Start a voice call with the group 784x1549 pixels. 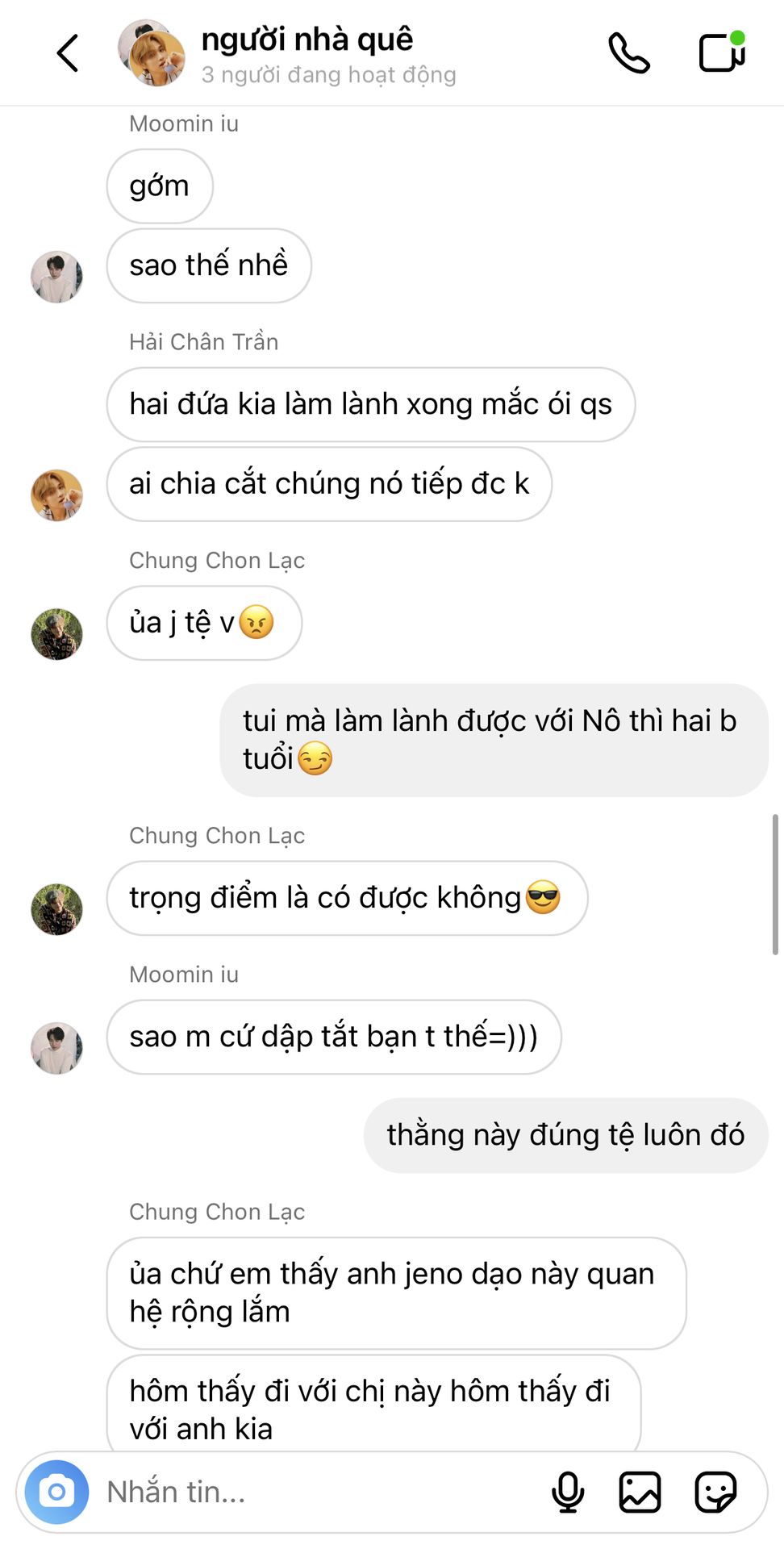click(x=629, y=53)
